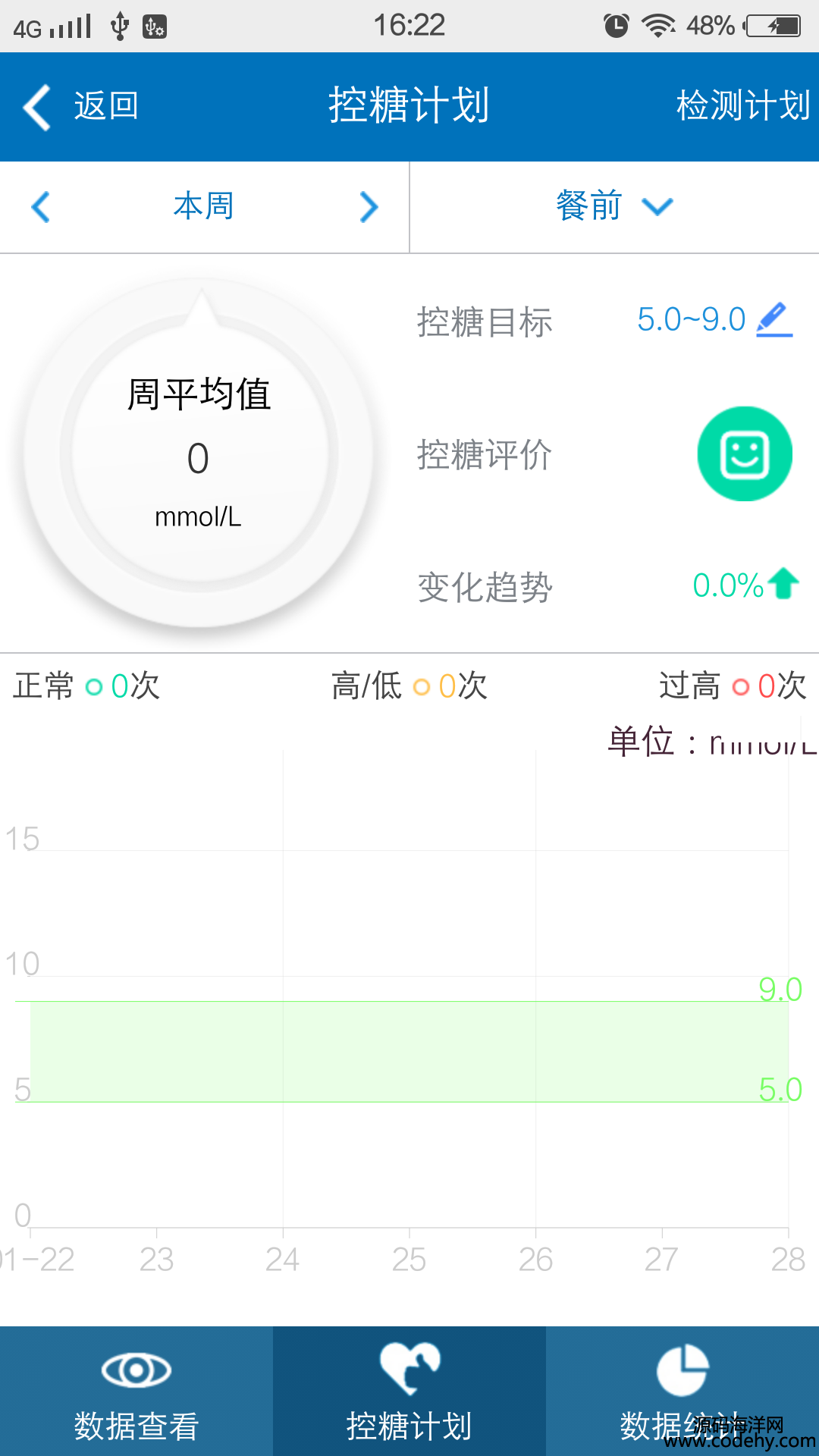The width and height of the screenshot is (819, 1456).
Task: Go to the previous week arrow
Action: coord(41,207)
